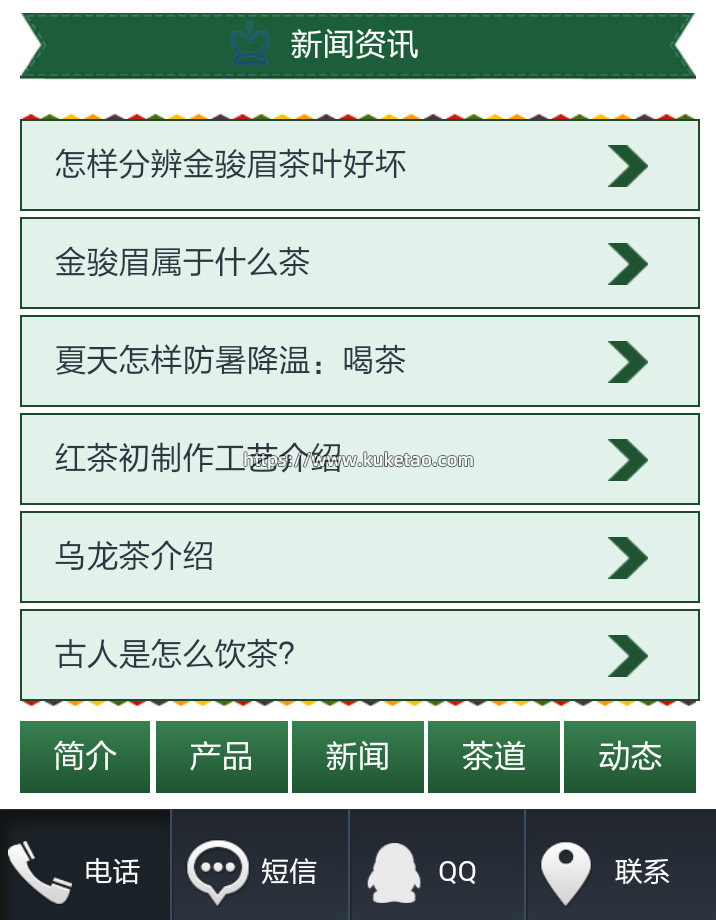Open 古人是怎么饮茶? article
The width and height of the screenshot is (716, 920).
click(359, 655)
